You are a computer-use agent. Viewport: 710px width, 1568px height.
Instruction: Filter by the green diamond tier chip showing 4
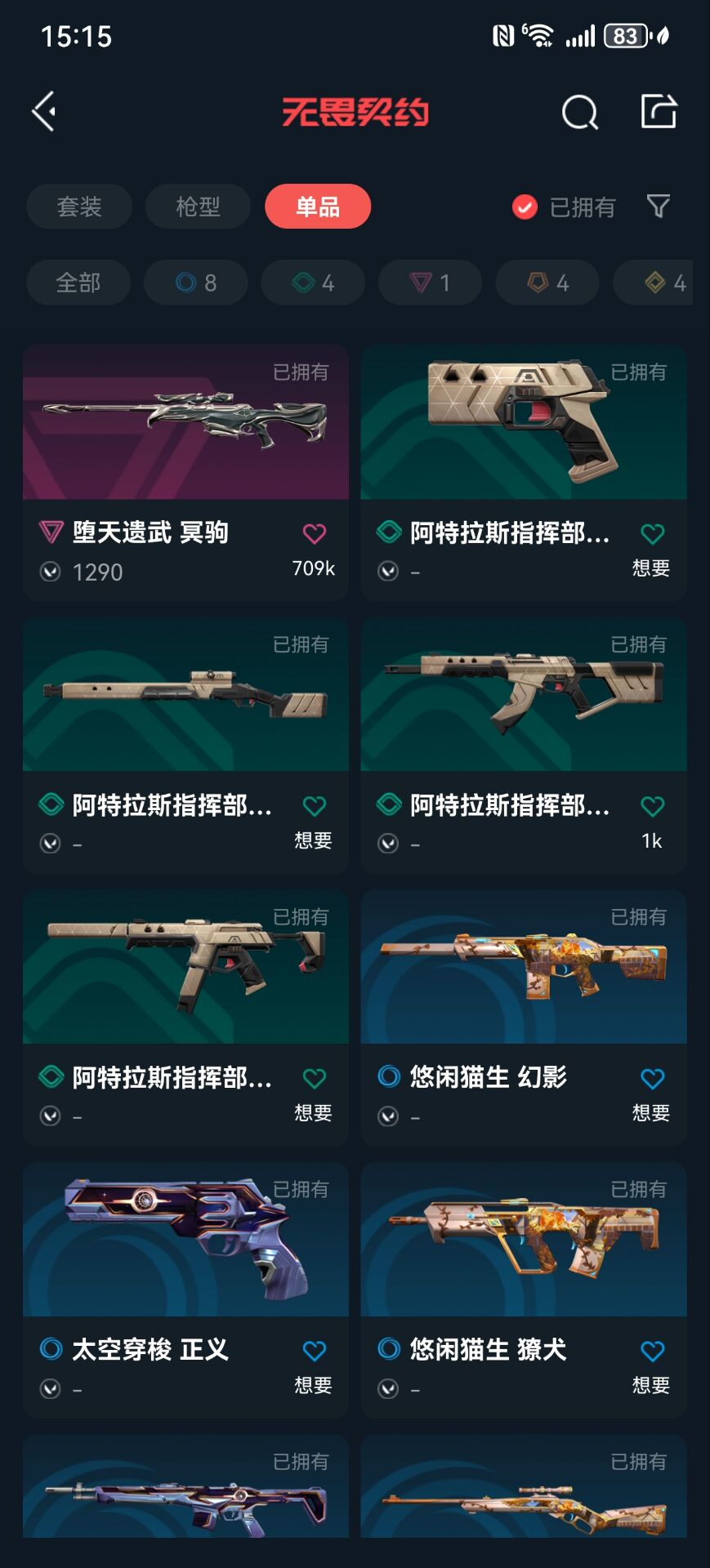[x=313, y=283]
